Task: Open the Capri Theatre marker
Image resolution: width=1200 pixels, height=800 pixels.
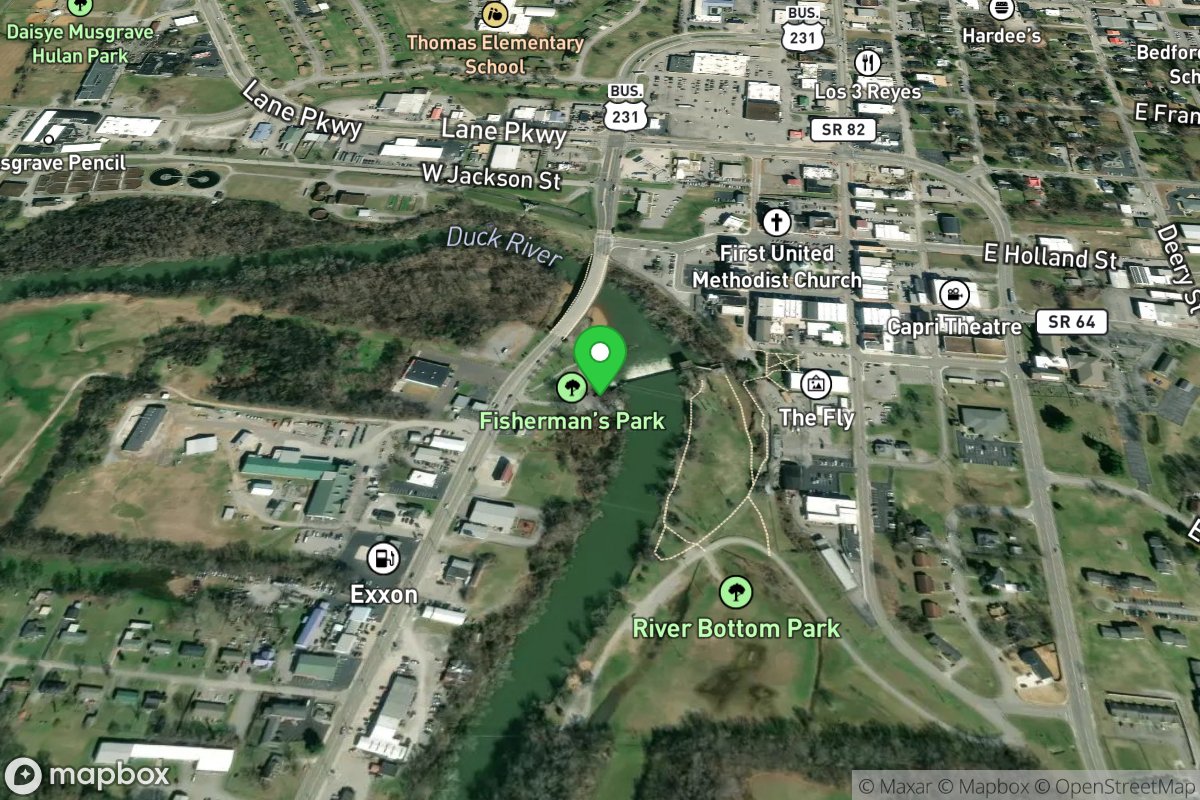Action: (954, 294)
